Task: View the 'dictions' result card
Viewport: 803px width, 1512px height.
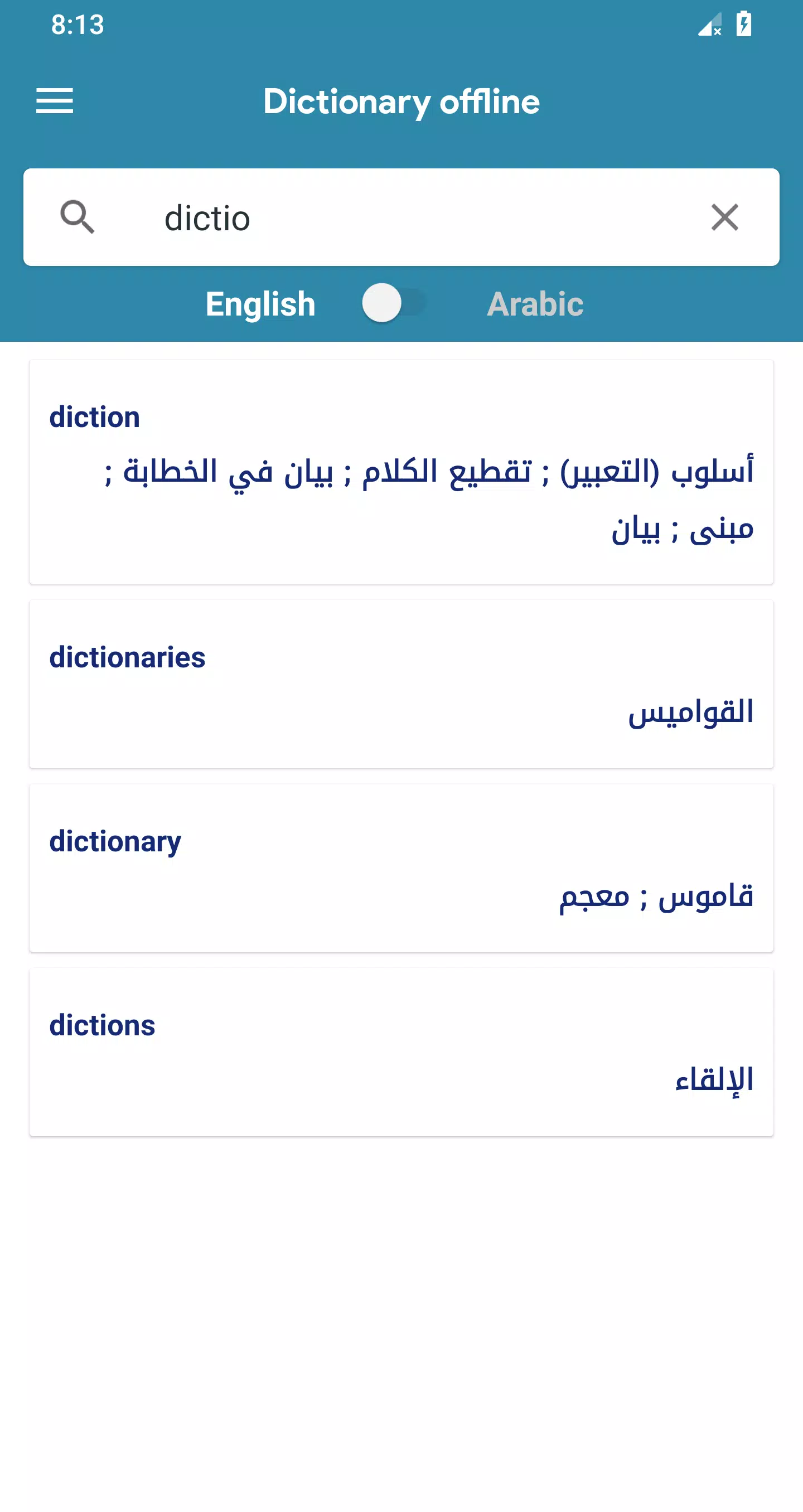Action: (x=401, y=1052)
